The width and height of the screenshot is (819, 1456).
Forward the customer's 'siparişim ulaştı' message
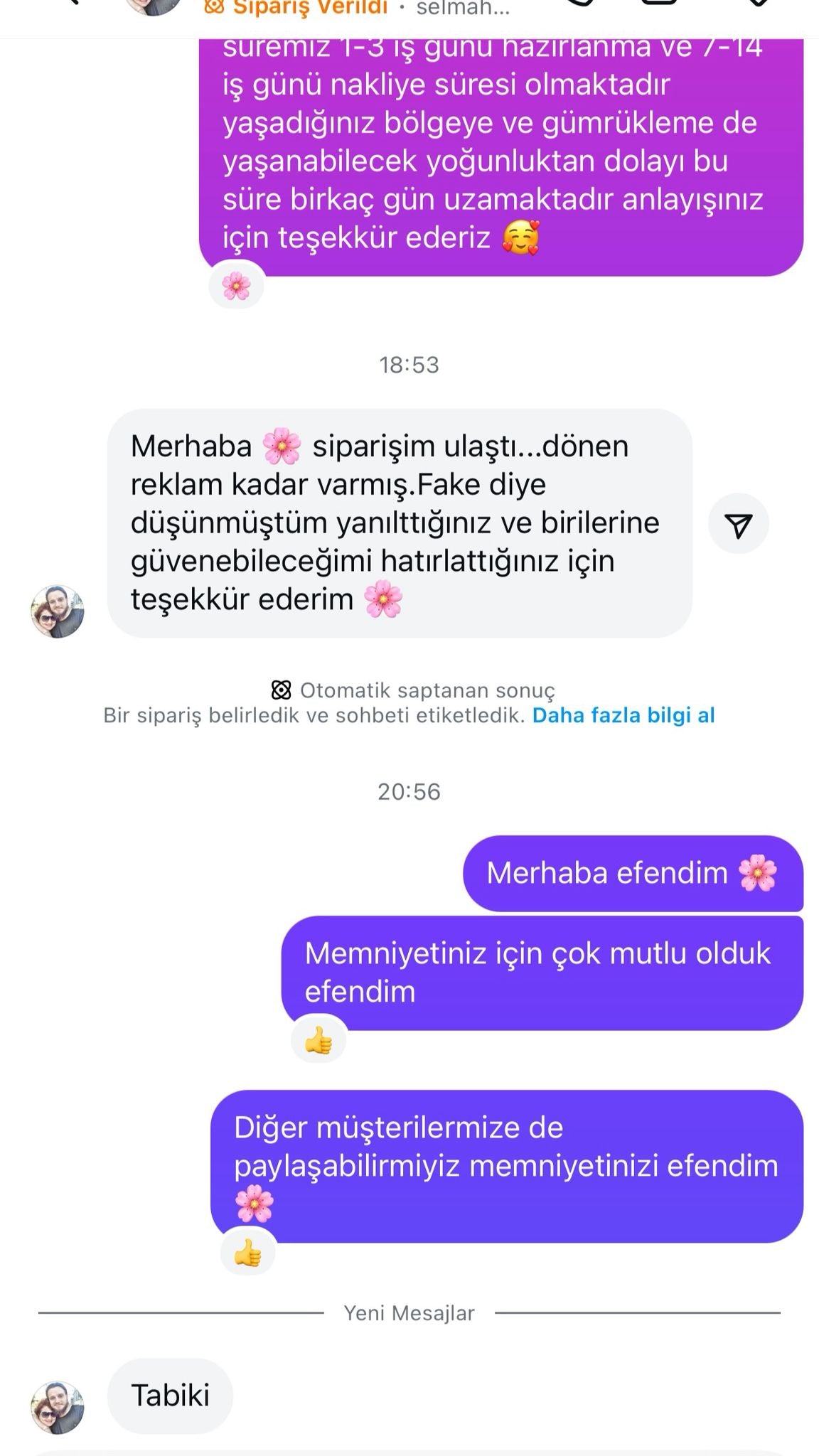738,524
